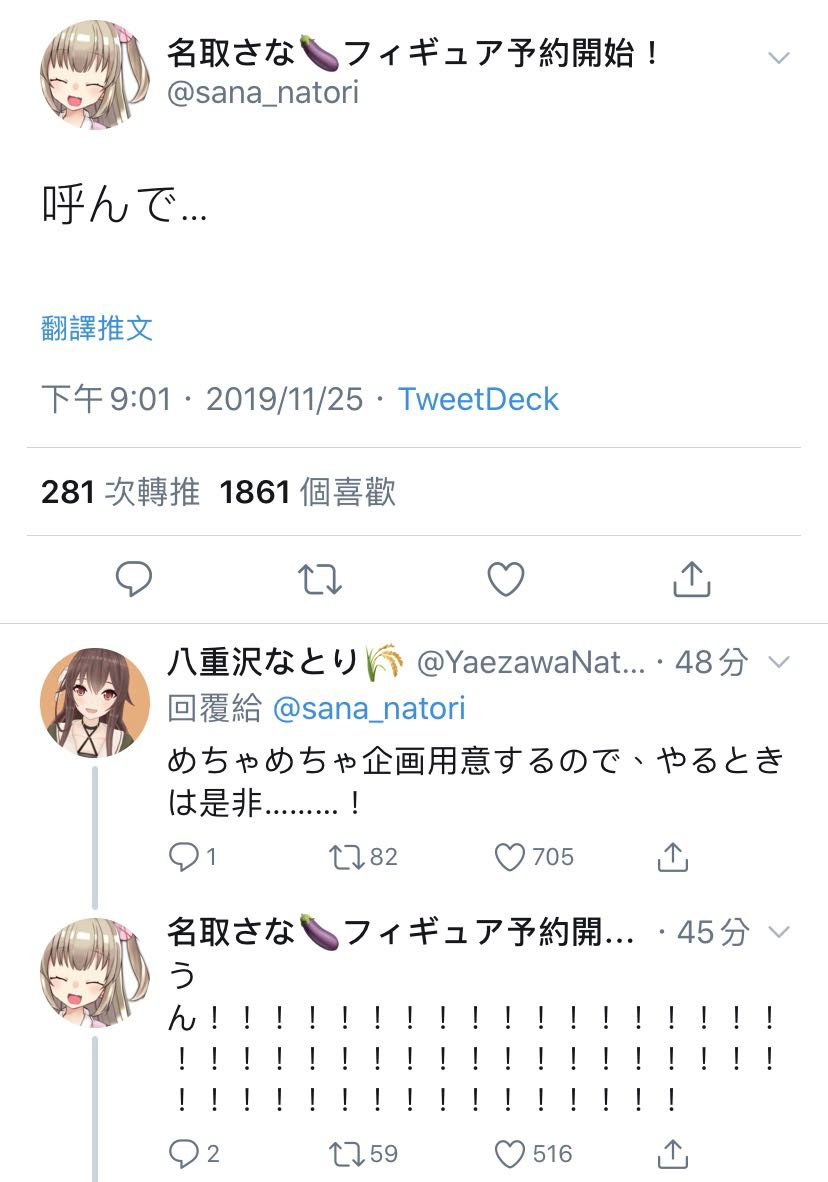Viewport: 828px width, 1182px height.
Task: Retweet the うん！ reply with 59 retweets
Action: click(x=347, y=1154)
